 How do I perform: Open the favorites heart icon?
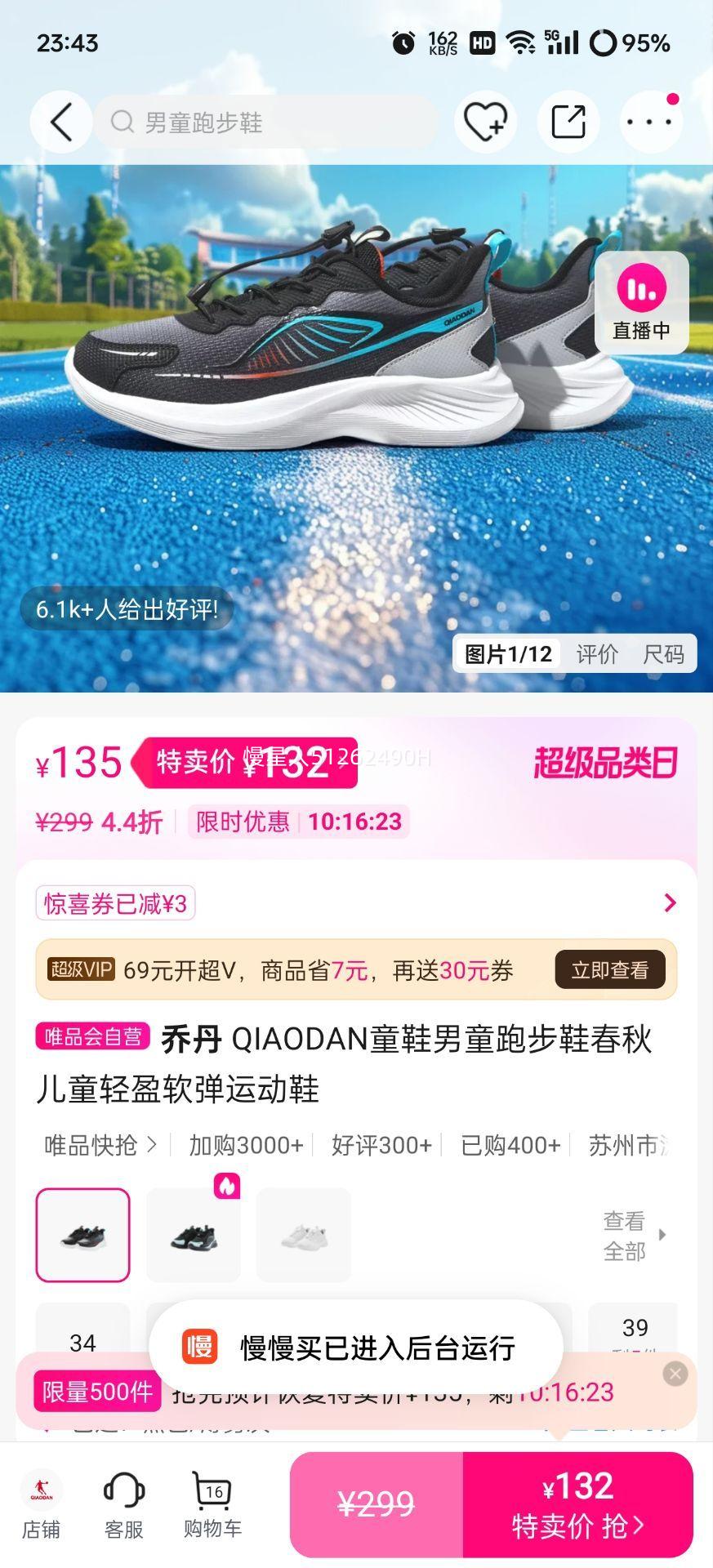click(485, 121)
